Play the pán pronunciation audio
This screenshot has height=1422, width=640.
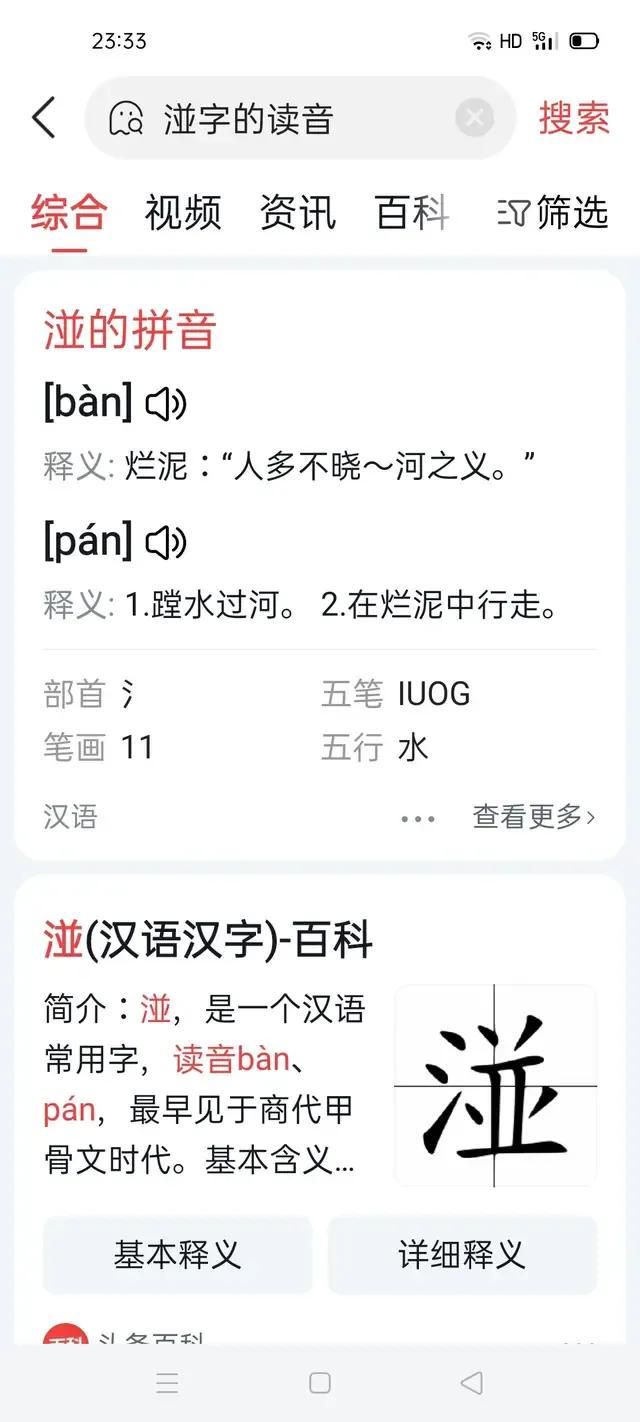tap(166, 543)
